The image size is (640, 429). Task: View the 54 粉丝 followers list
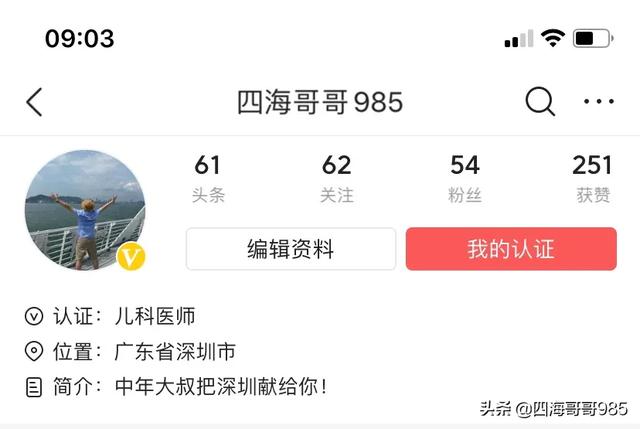(x=465, y=178)
